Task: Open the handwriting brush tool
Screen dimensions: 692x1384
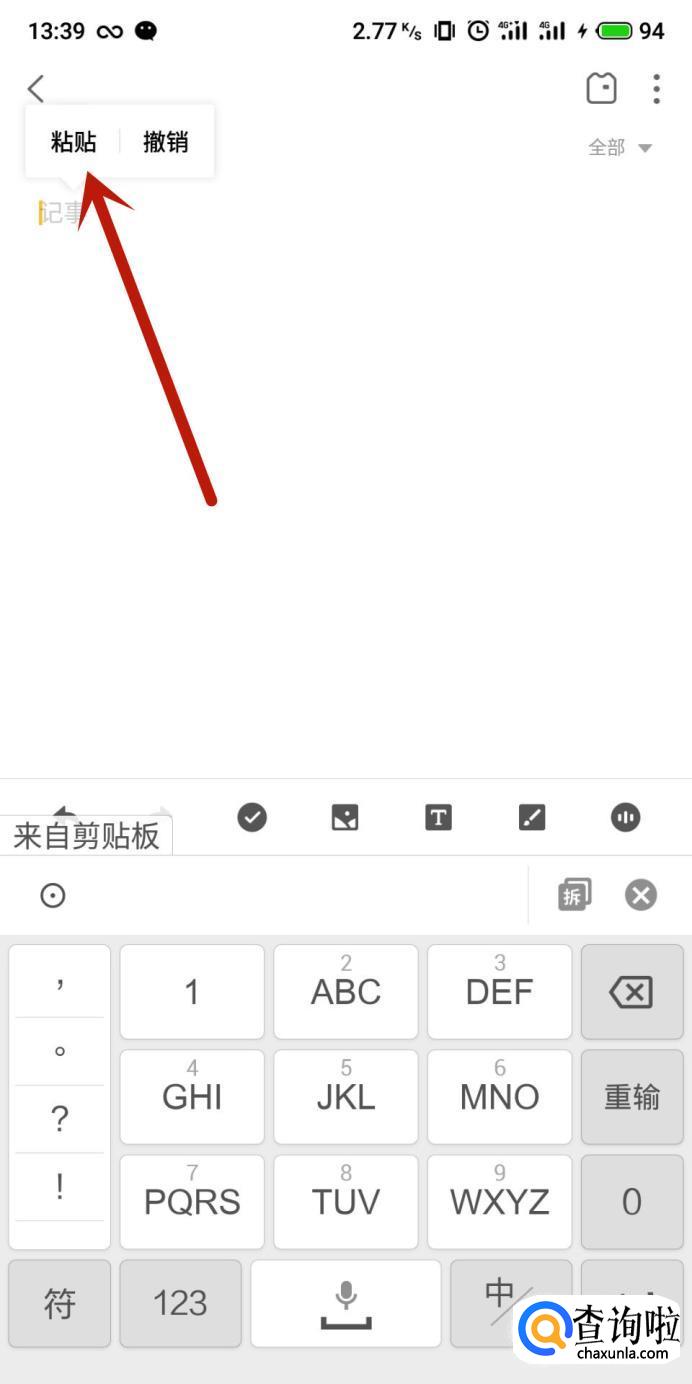Action: pos(532,817)
